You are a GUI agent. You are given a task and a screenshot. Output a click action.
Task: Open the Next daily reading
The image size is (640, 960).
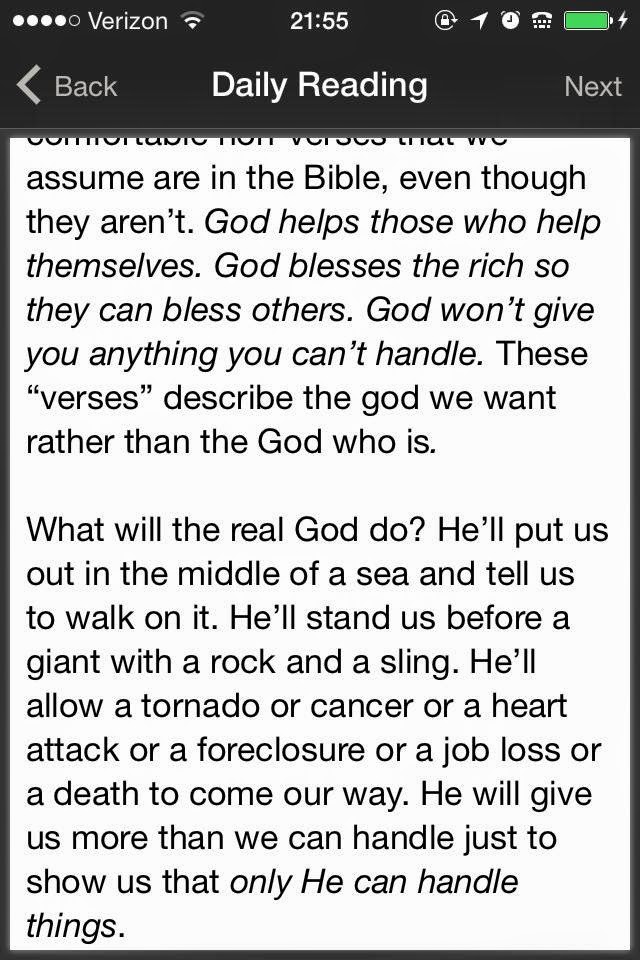592,87
